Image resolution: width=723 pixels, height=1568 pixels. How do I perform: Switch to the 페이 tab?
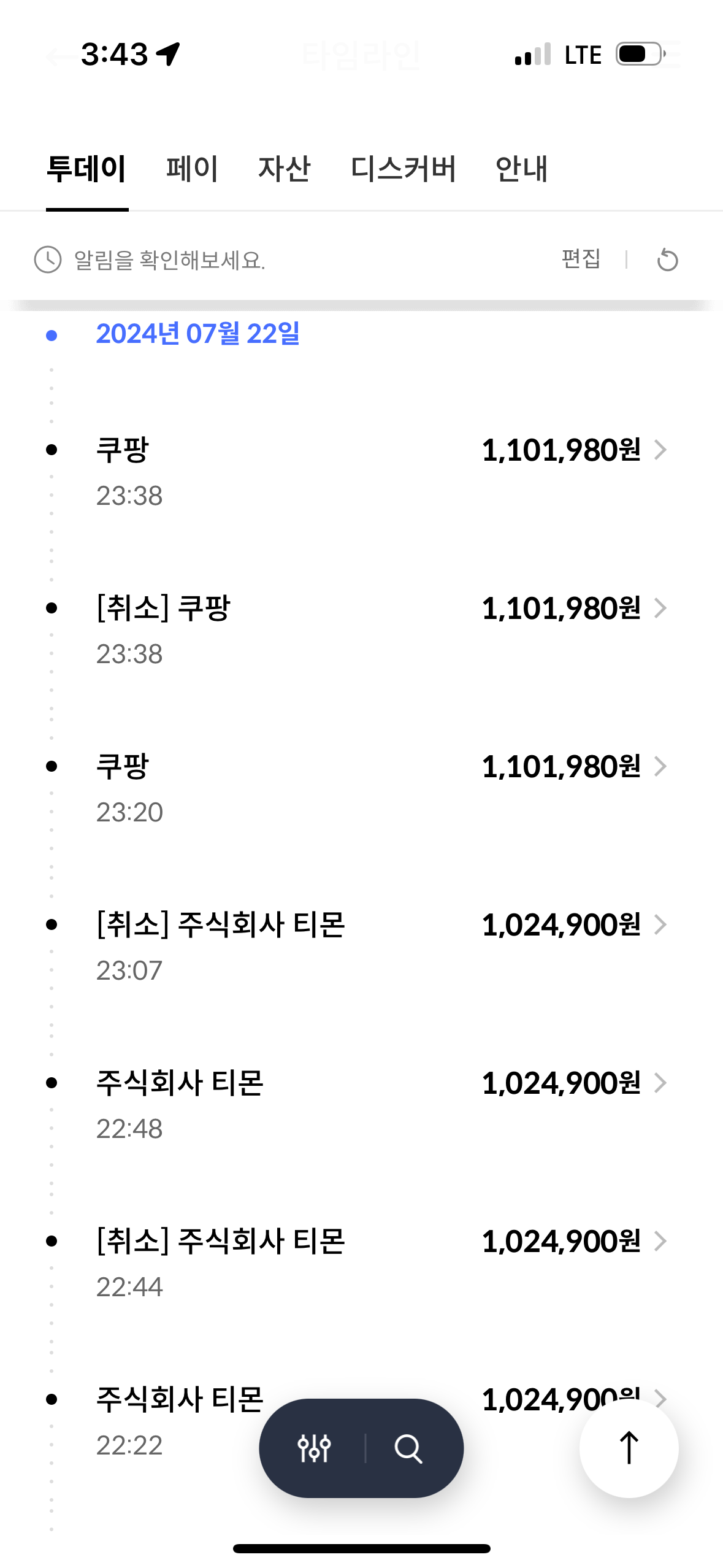coord(192,169)
